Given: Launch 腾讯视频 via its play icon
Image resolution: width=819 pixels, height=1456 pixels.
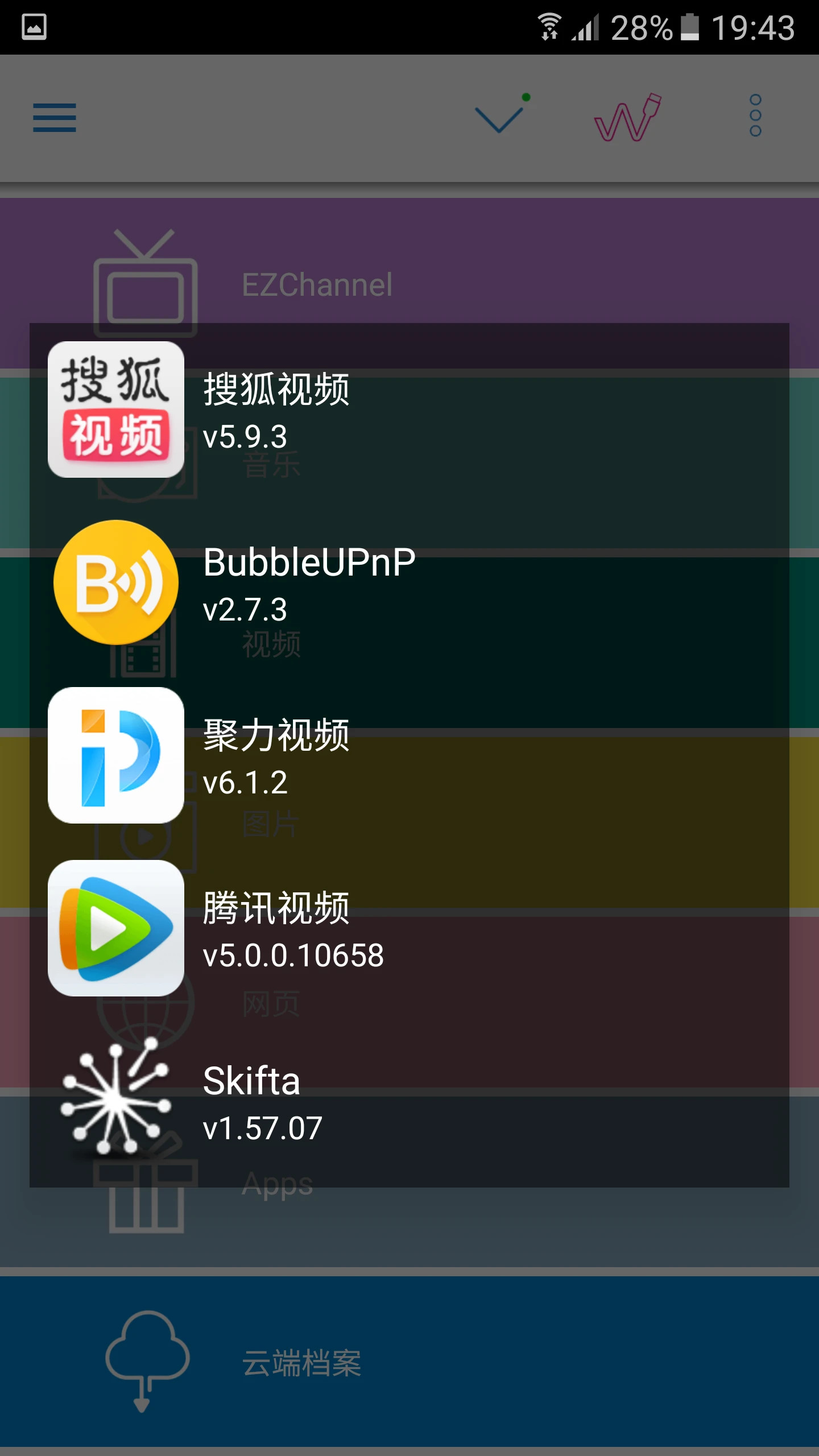Looking at the screenshot, I should click(x=117, y=927).
